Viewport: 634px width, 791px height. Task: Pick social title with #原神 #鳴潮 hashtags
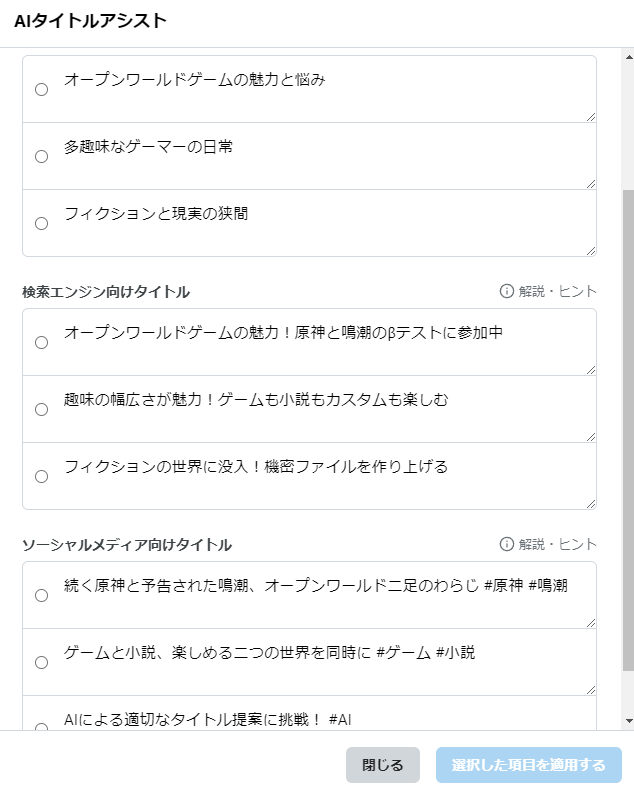(x=41, y=595)
